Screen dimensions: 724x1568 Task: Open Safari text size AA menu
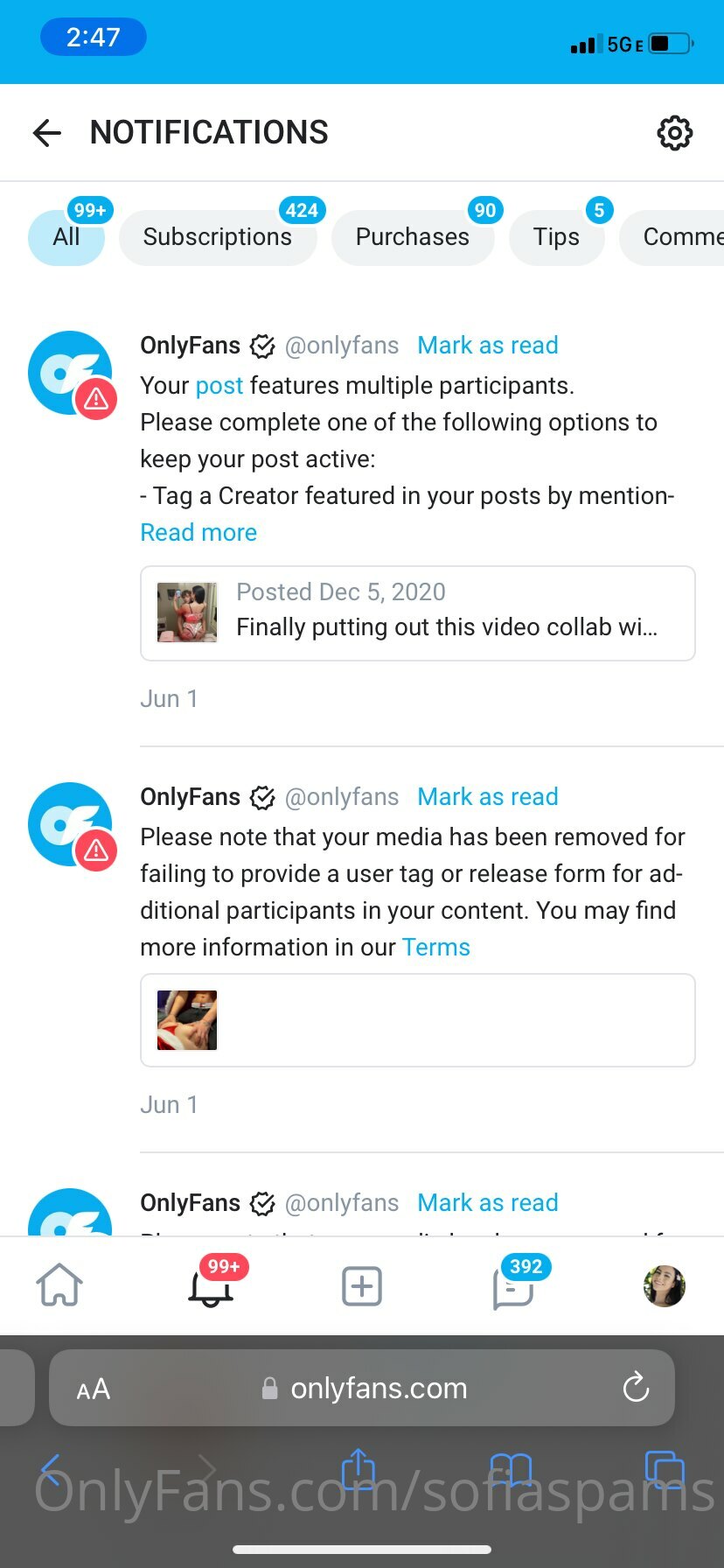[x=94, y=1389]
